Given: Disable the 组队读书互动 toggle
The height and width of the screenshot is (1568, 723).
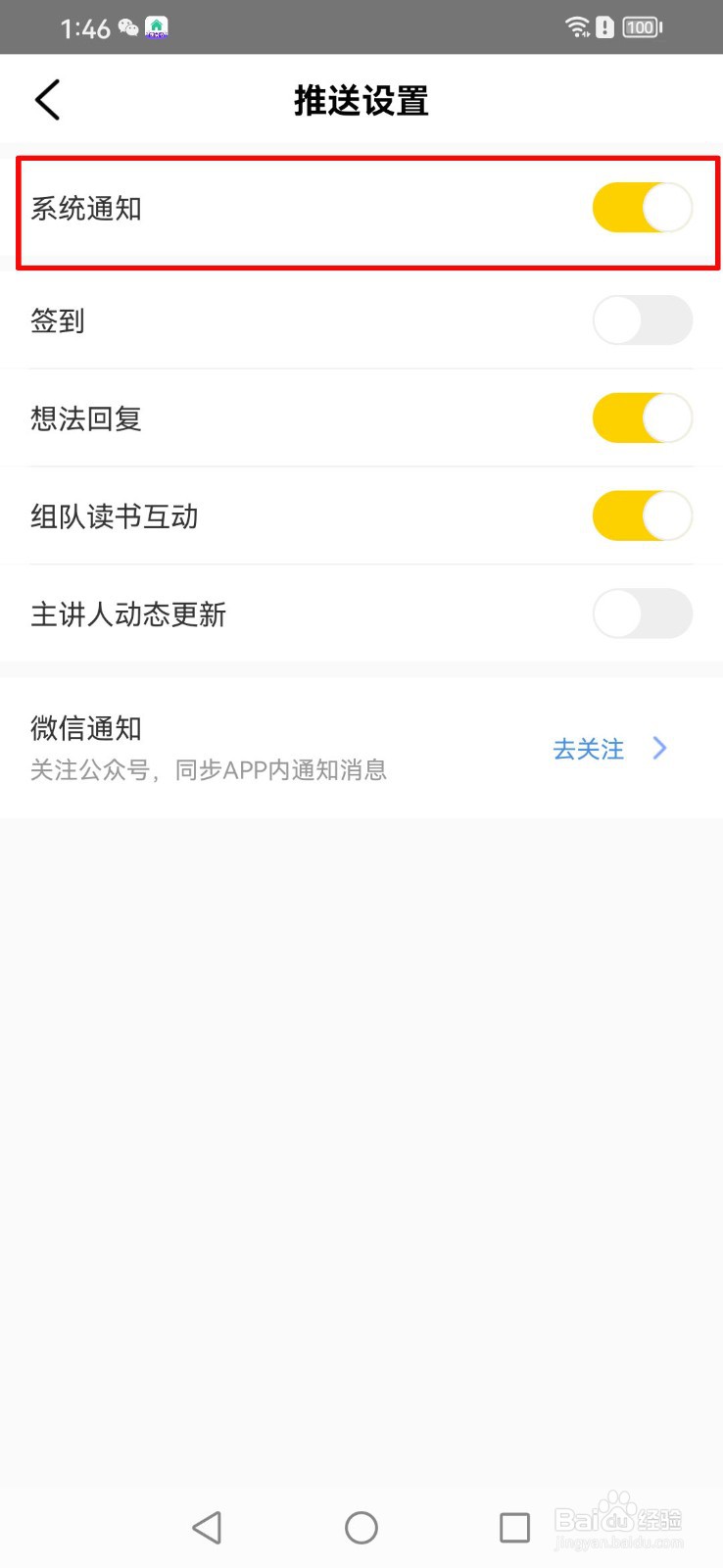Looking at the screenshot, I should click(642, 515).
